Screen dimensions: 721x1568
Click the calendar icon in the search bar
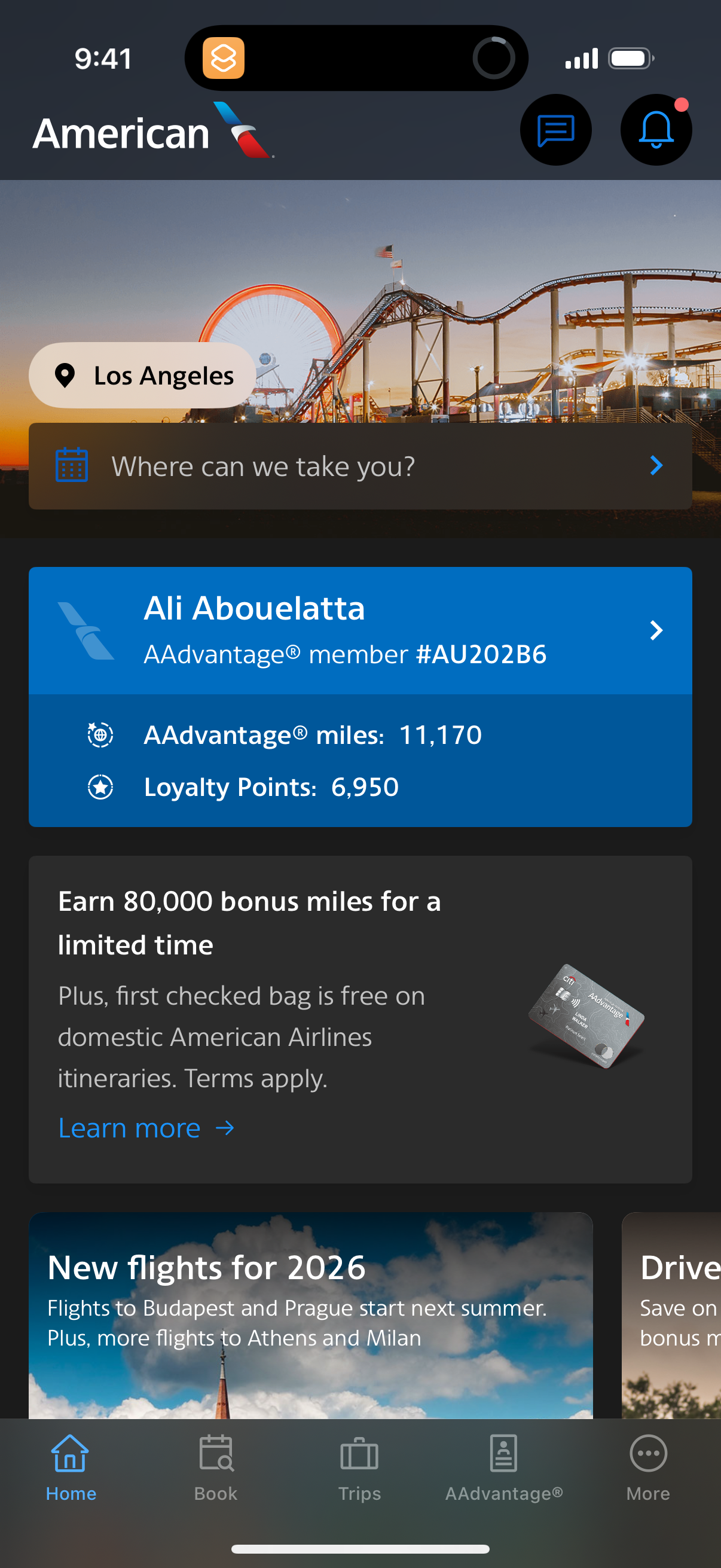tap(71, 465)
